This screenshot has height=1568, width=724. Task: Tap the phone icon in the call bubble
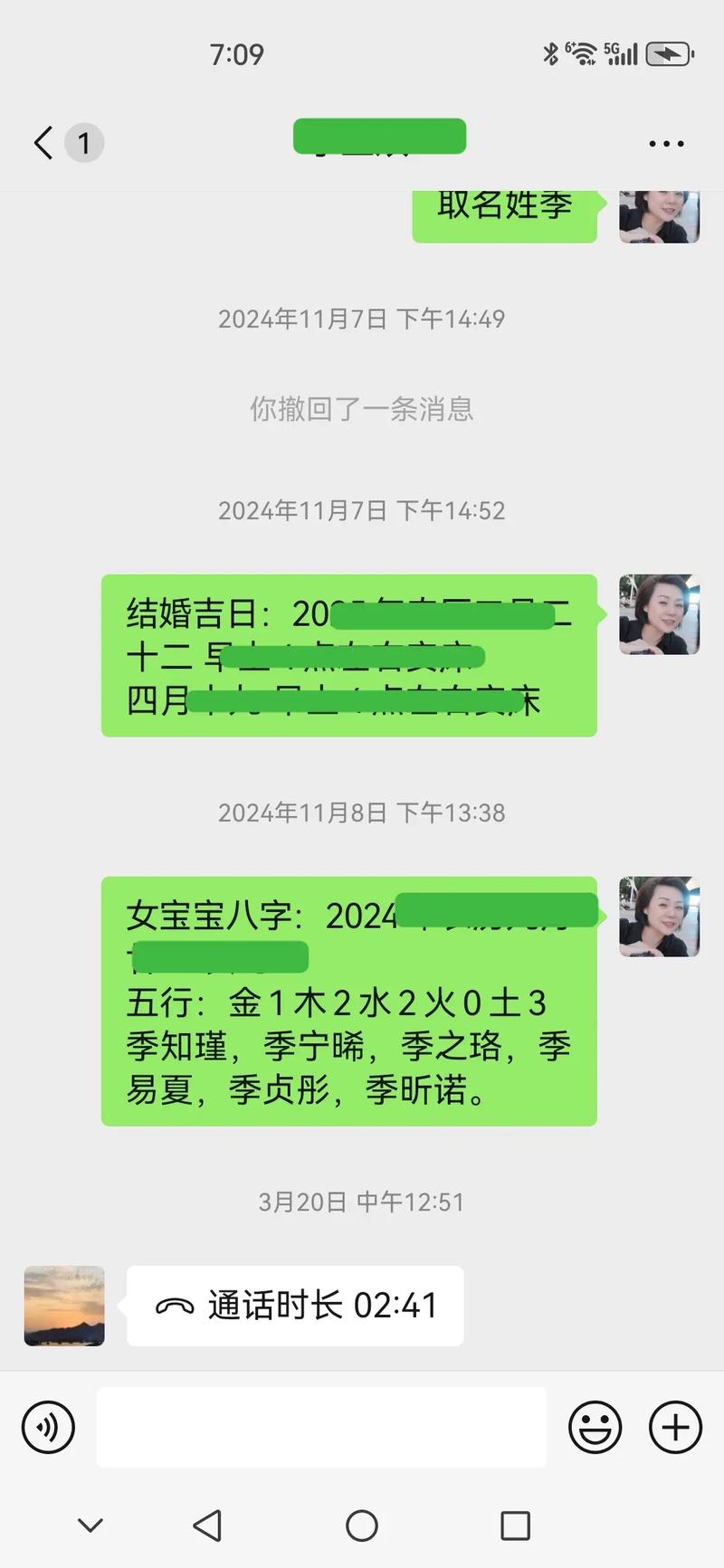[x=177, y=1306]
